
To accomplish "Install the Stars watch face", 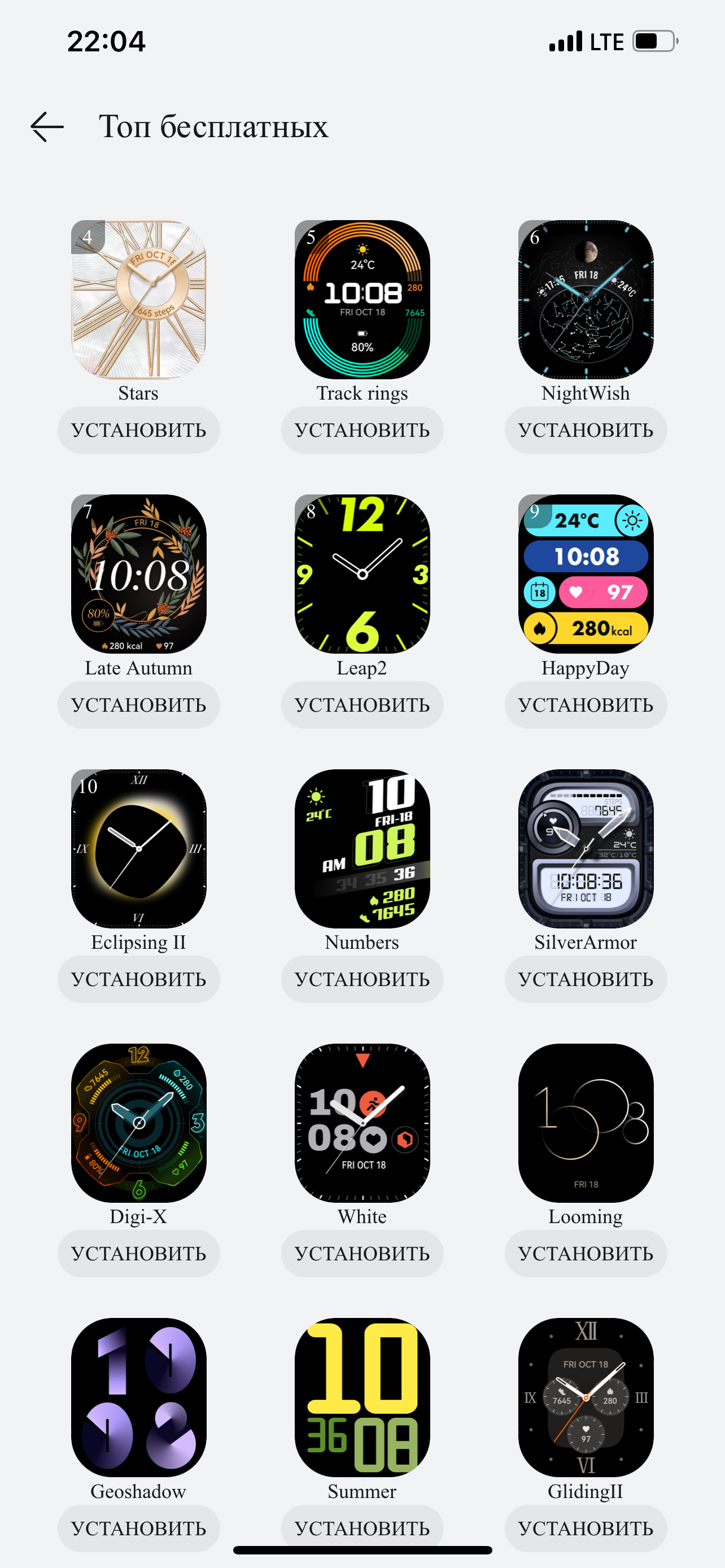I will (139, 430).
